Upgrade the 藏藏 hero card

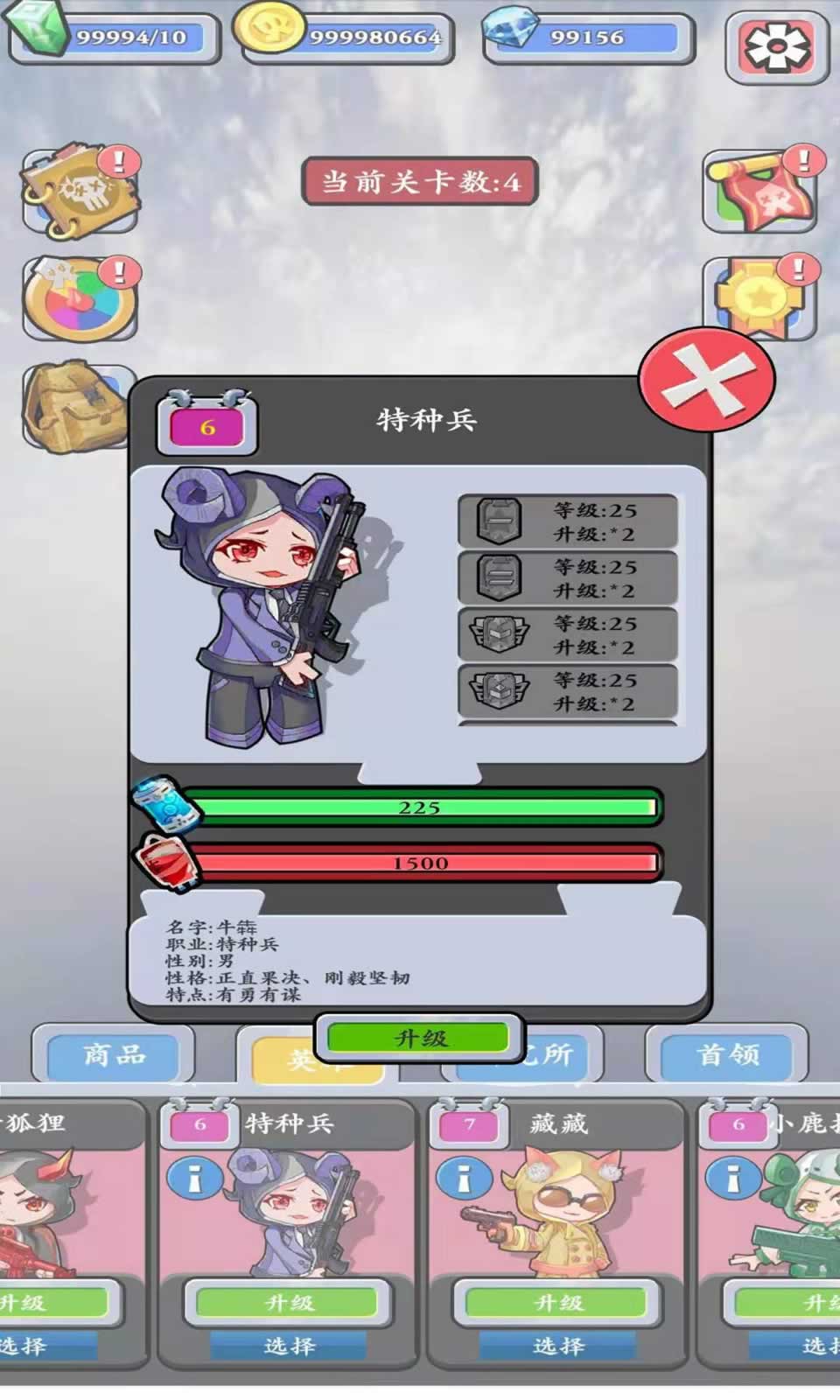(x=557, y=1303)
